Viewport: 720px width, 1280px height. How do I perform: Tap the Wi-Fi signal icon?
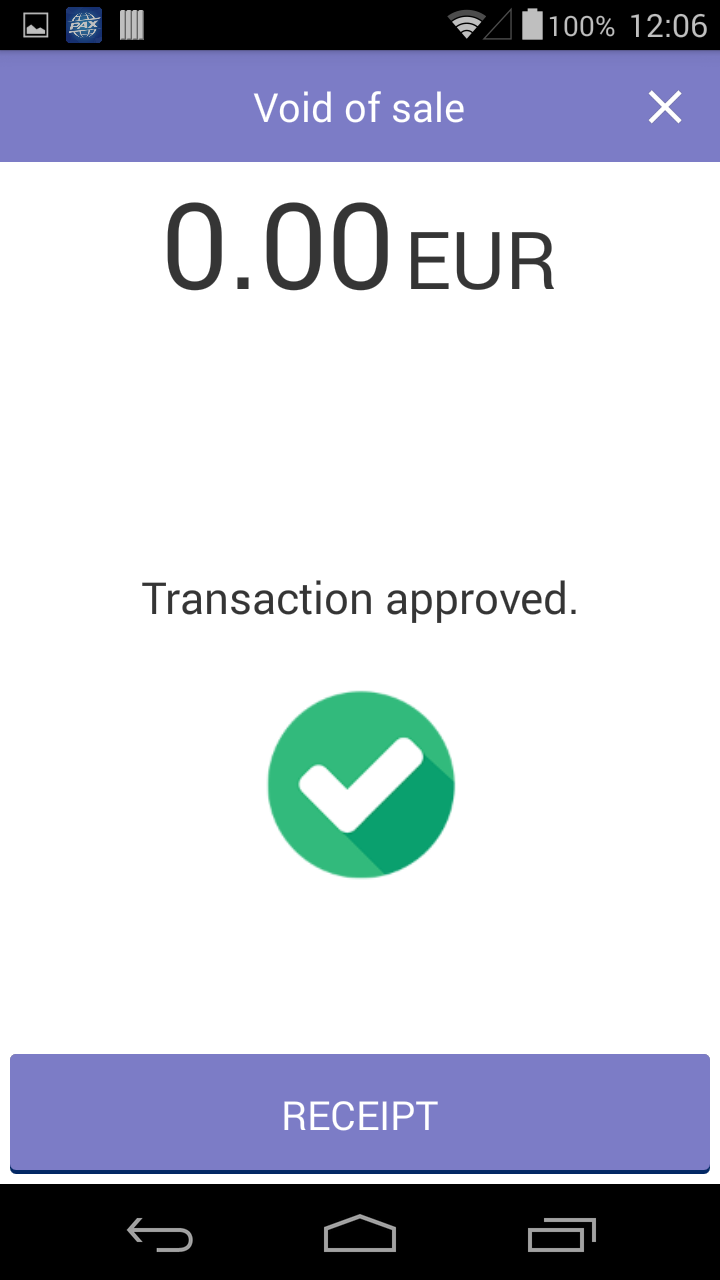coord(466,25)
